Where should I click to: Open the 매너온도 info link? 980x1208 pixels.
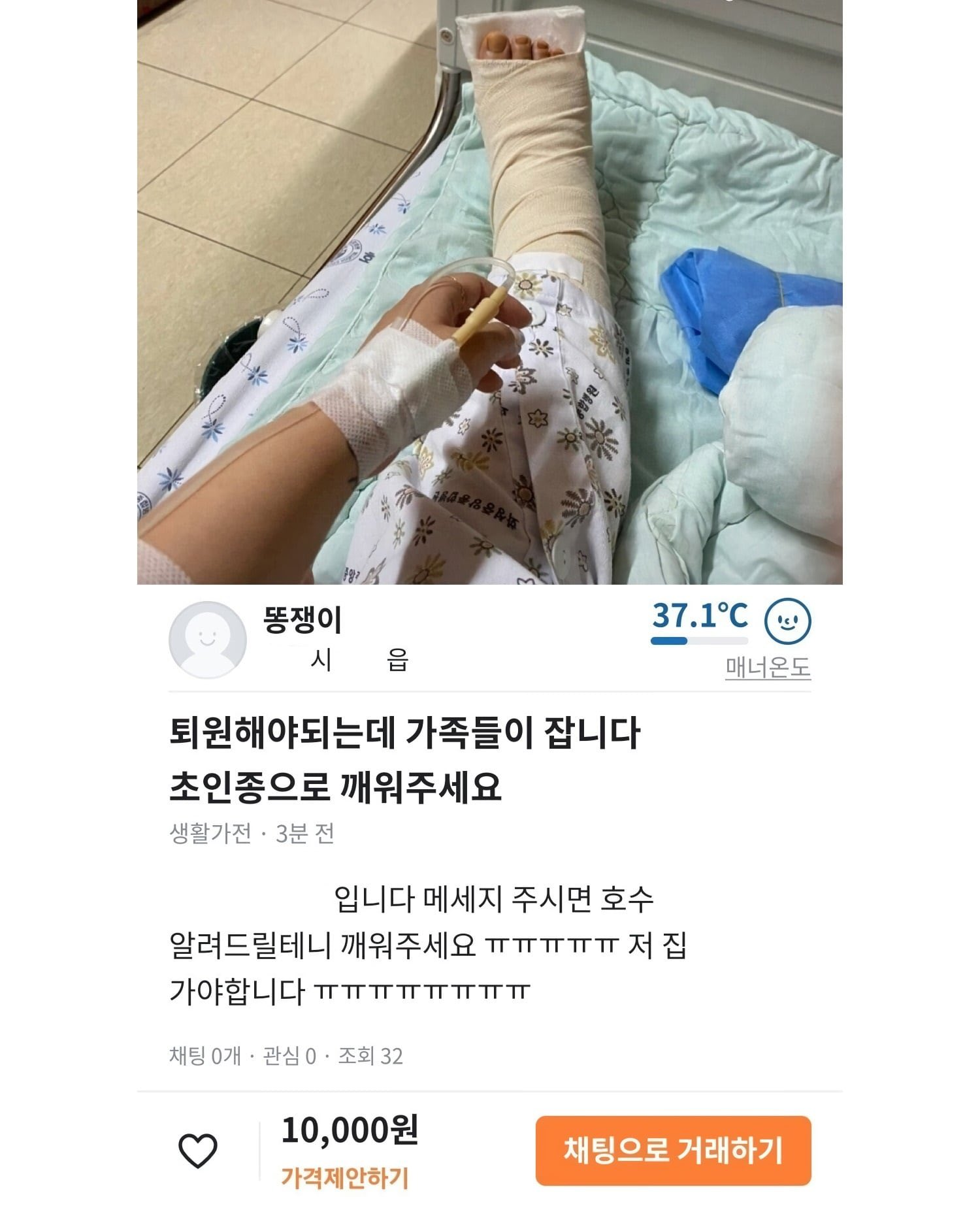pyautogui.click(x=768, y=668)
